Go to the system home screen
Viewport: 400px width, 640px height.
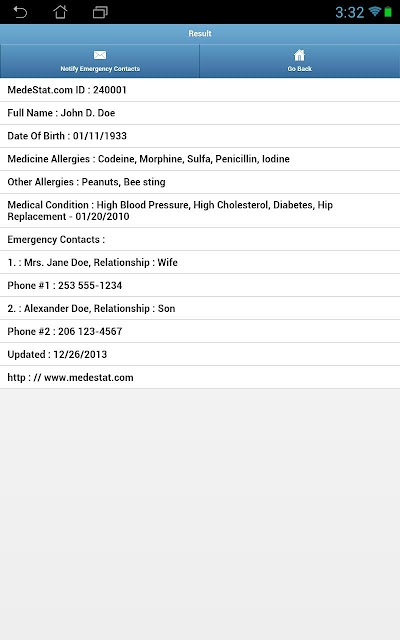tap(60, 12)
